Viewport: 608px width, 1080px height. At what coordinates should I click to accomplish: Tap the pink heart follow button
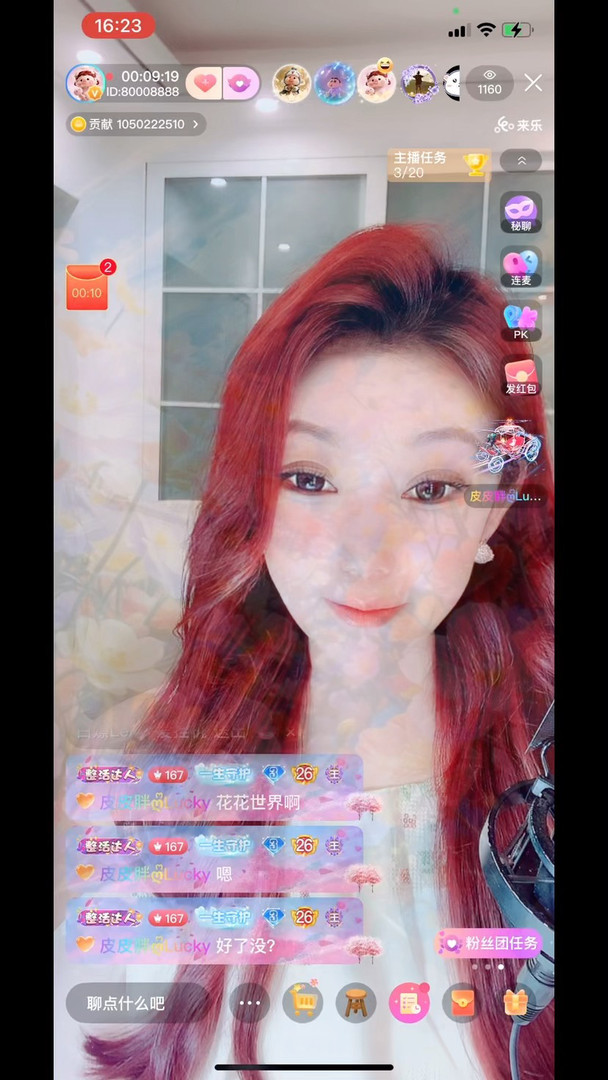pos(203,83)
